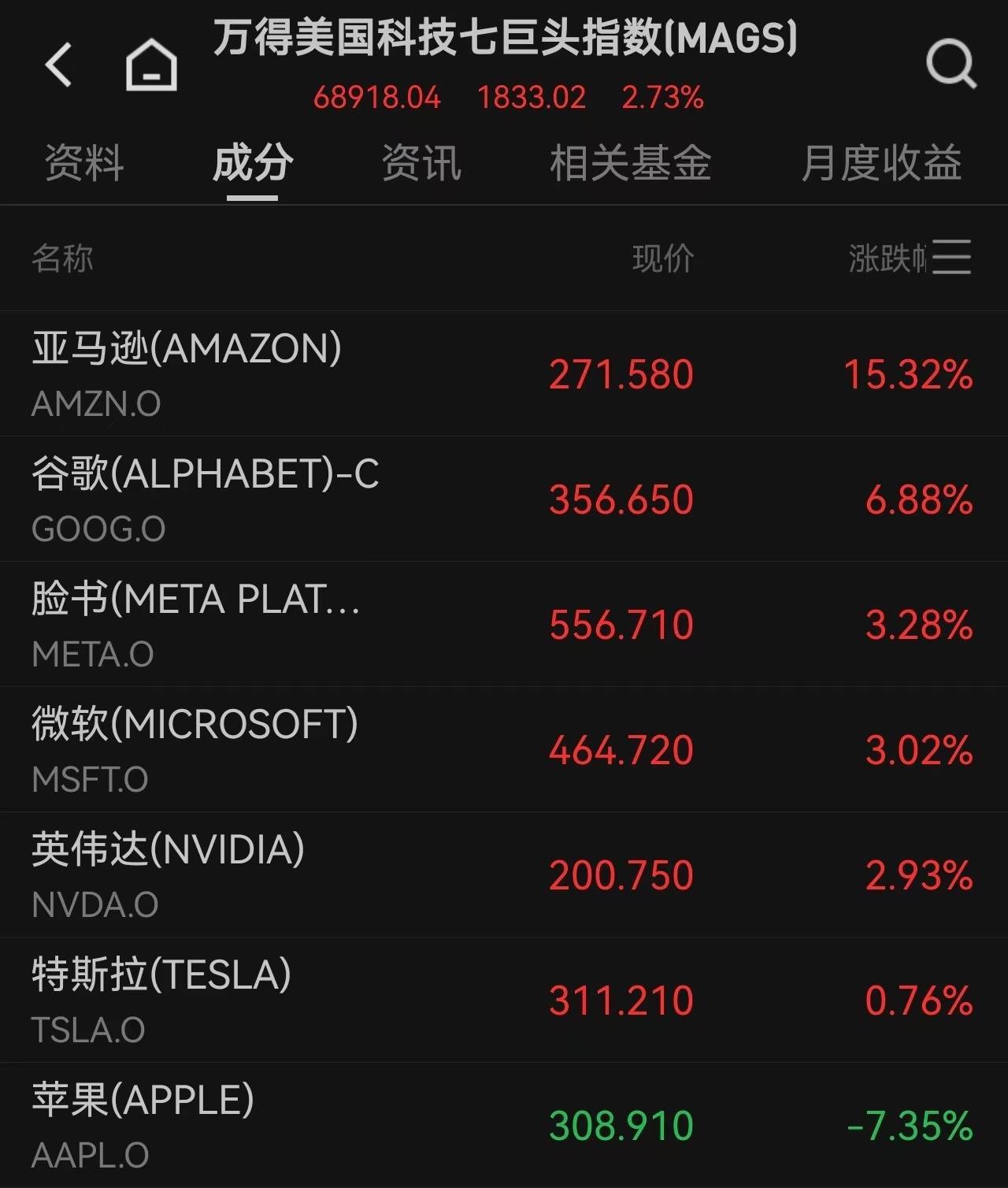Open the Tesla TSLA.O stock row

[x=504, y=1001]
